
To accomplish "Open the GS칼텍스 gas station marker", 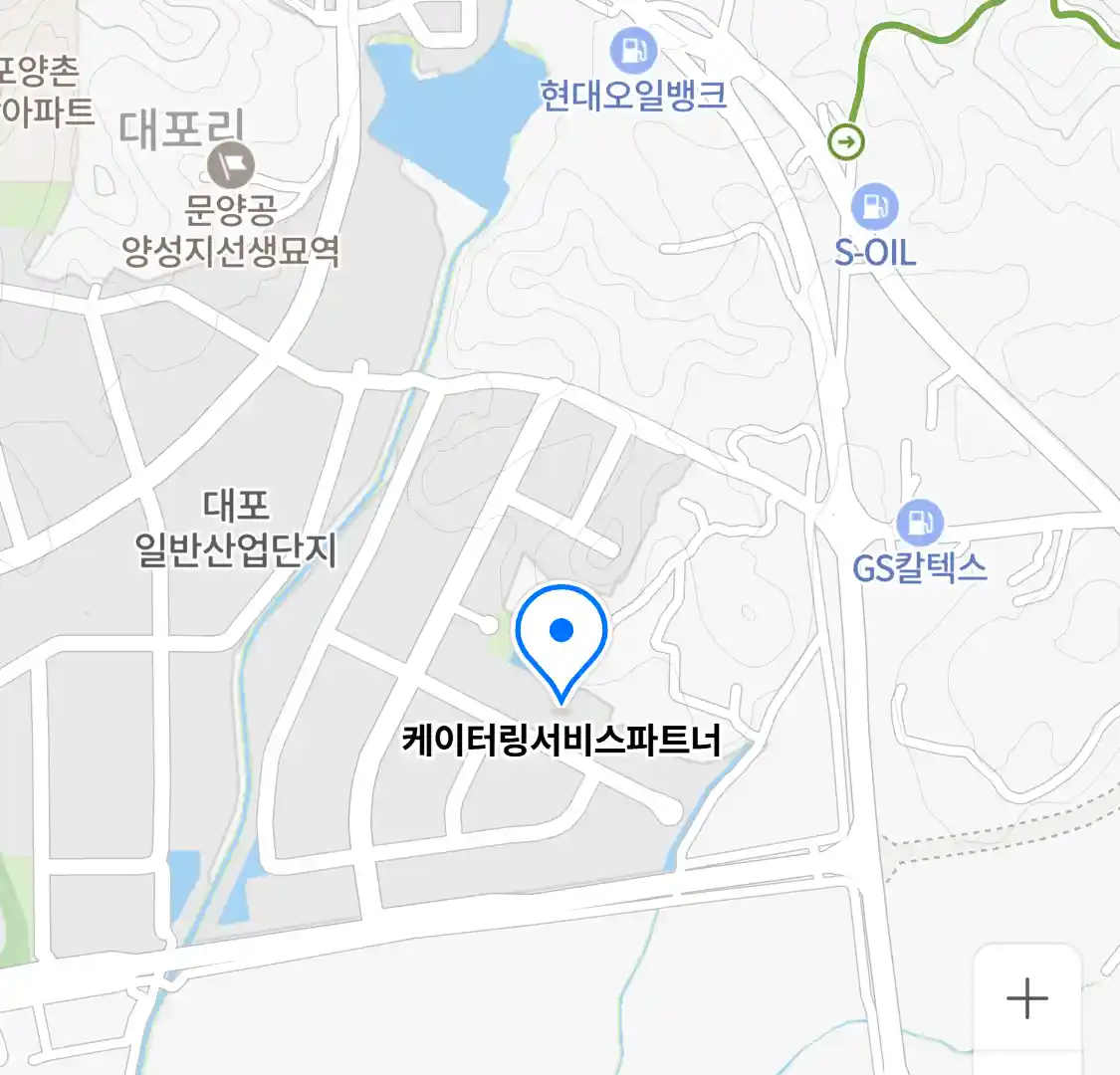I will (x=919, y=523).
